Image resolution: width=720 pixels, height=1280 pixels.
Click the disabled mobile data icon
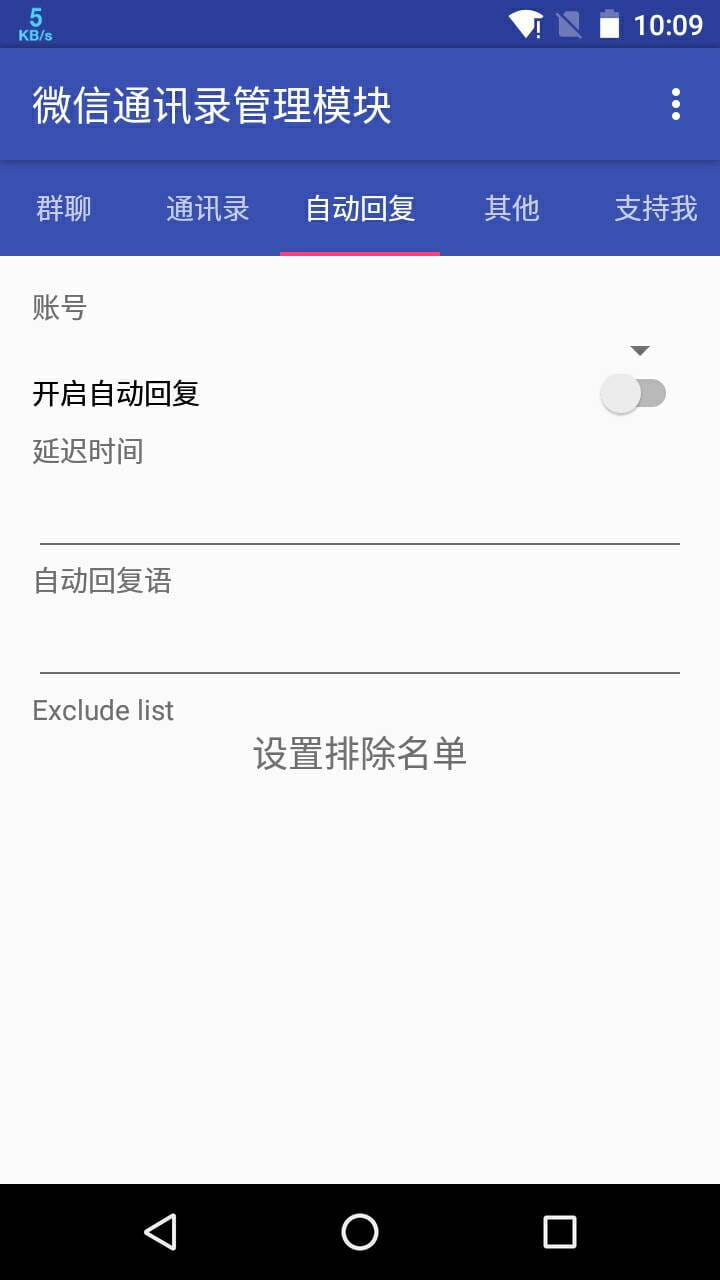[567, 24]
